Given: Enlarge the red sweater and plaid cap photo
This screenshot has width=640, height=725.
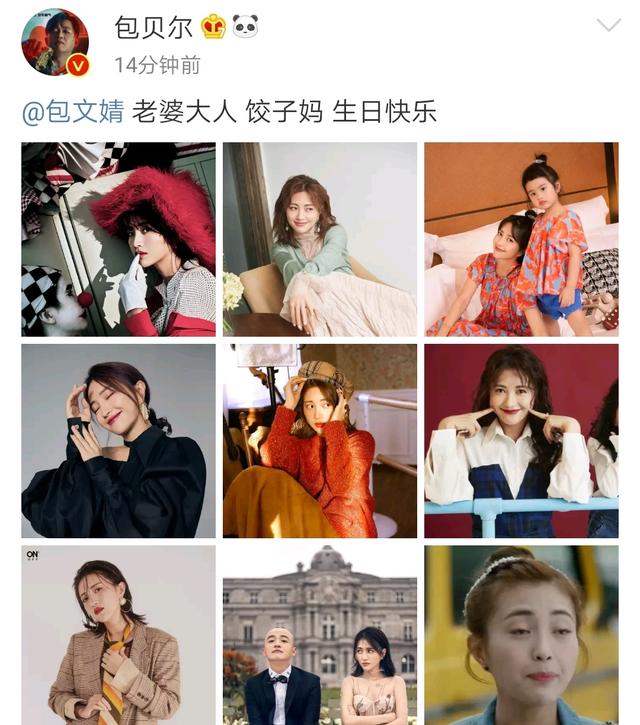Looking at the screenshot, I should 320,441.
